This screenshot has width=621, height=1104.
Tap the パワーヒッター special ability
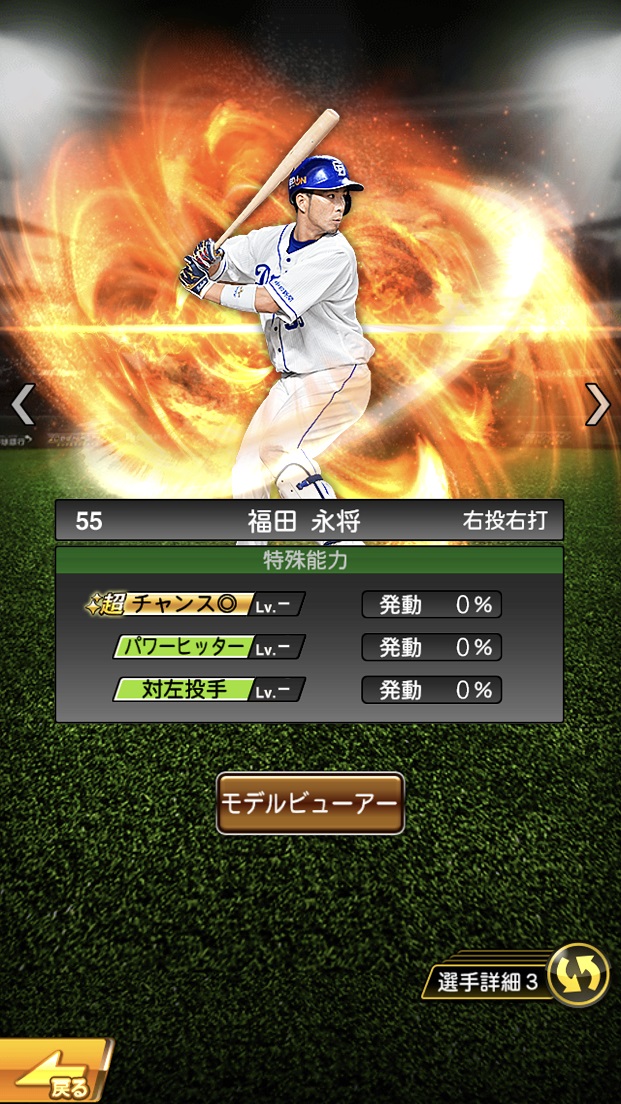(208, 647)
